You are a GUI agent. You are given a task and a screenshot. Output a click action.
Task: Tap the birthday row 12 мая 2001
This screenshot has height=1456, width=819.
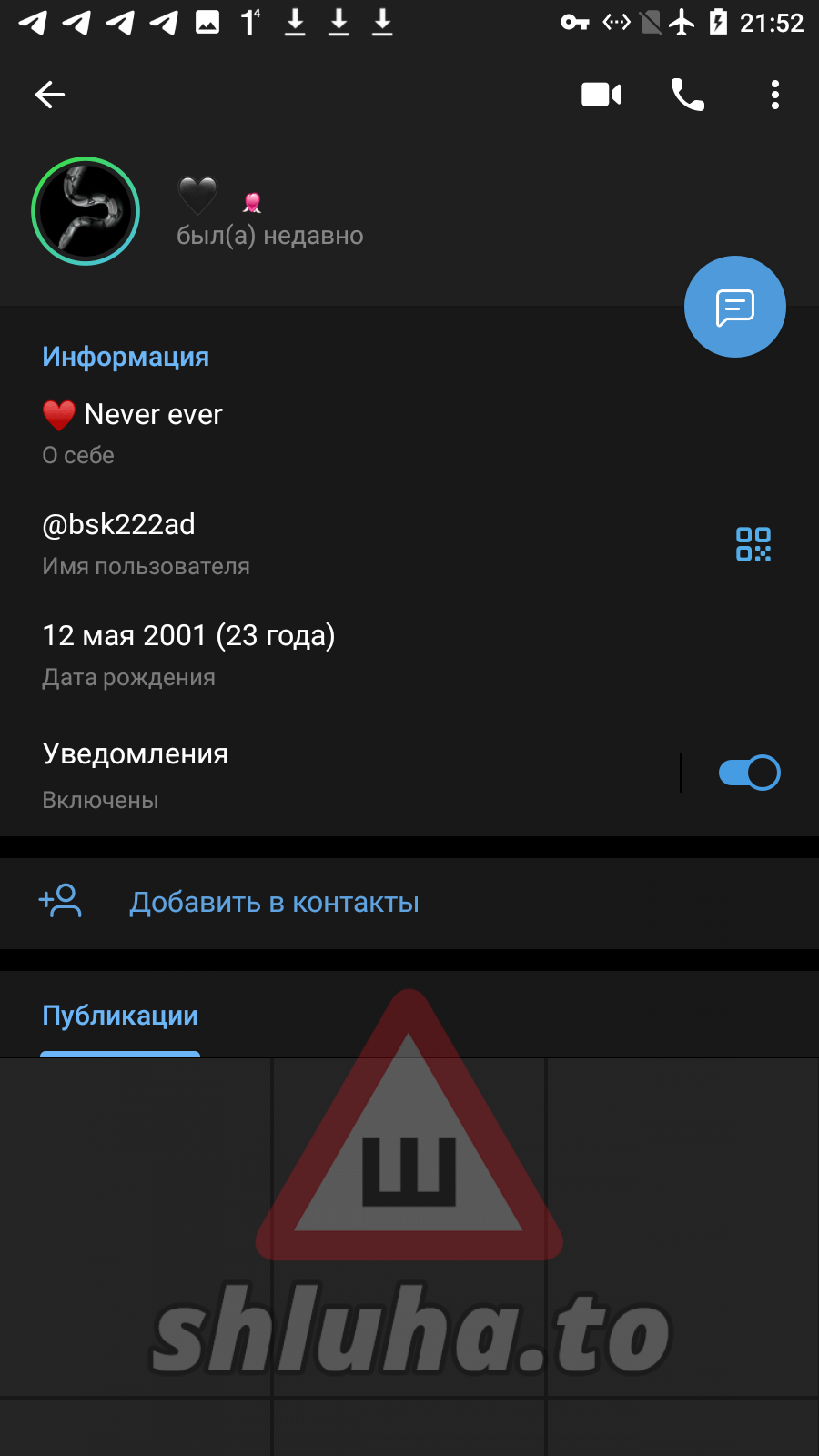(x=273, y=654)
